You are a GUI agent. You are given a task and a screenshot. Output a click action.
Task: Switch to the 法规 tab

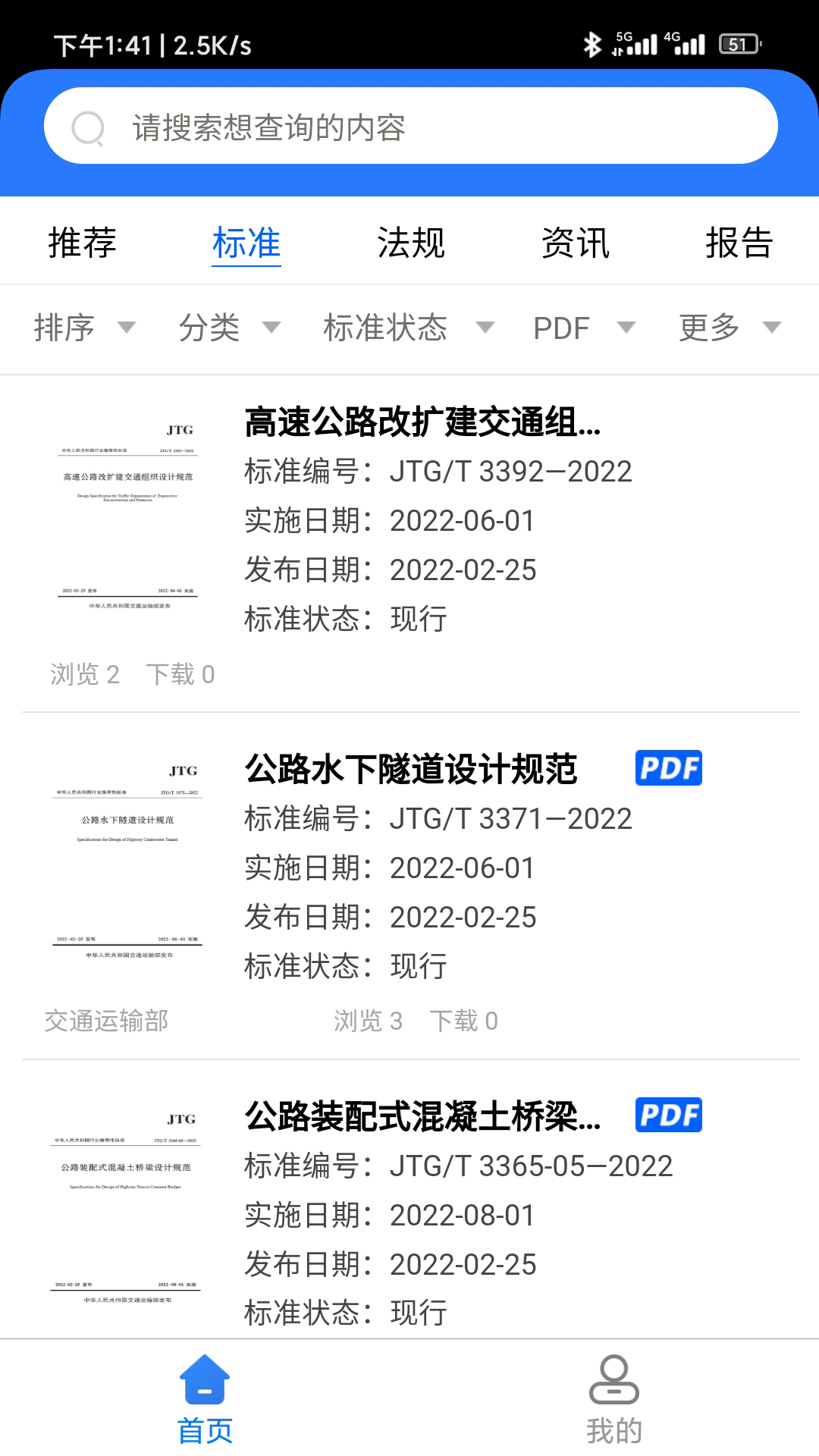[412, 243]
